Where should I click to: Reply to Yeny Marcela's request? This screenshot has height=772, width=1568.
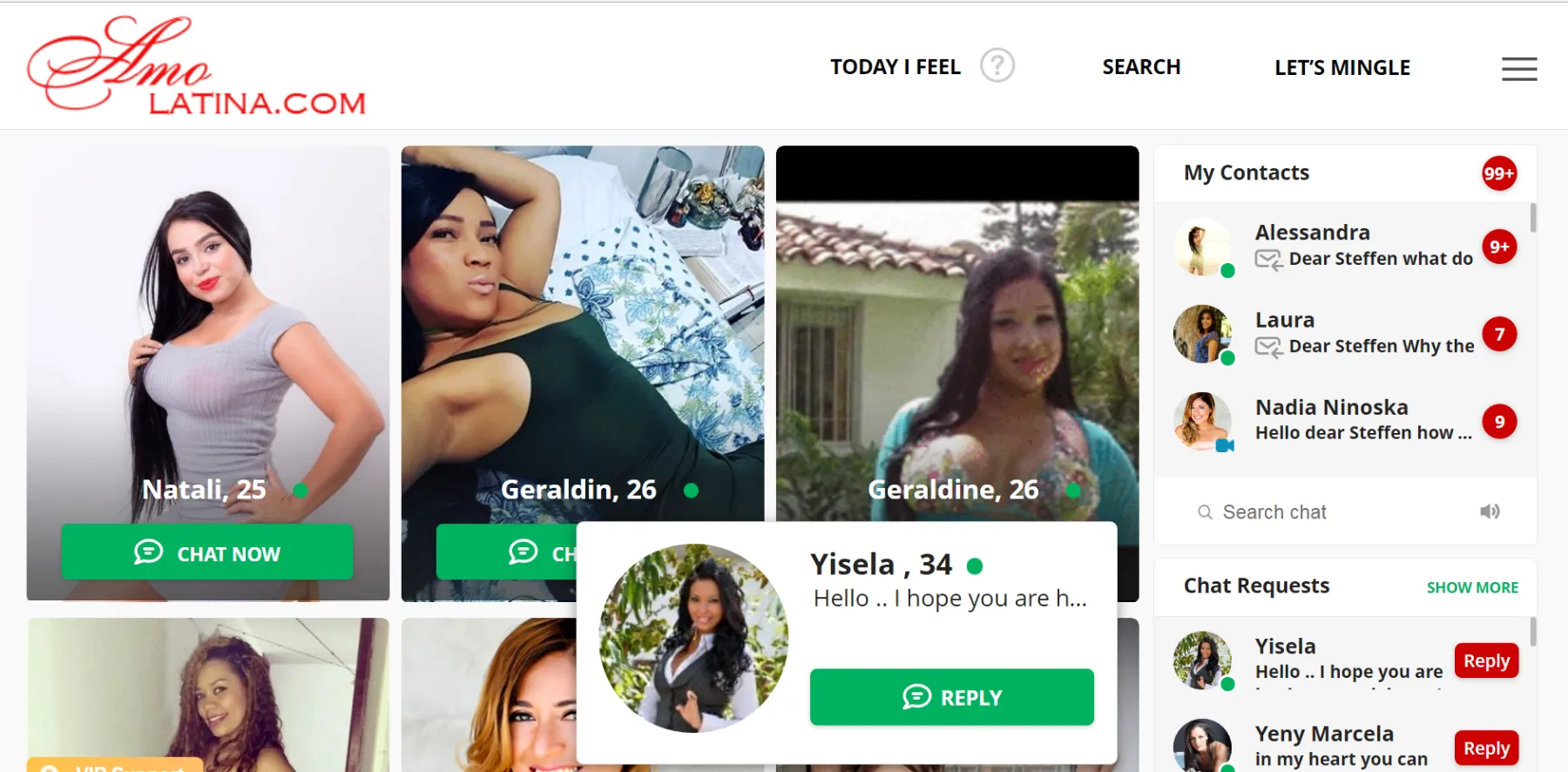click(x=1486, y=748)
